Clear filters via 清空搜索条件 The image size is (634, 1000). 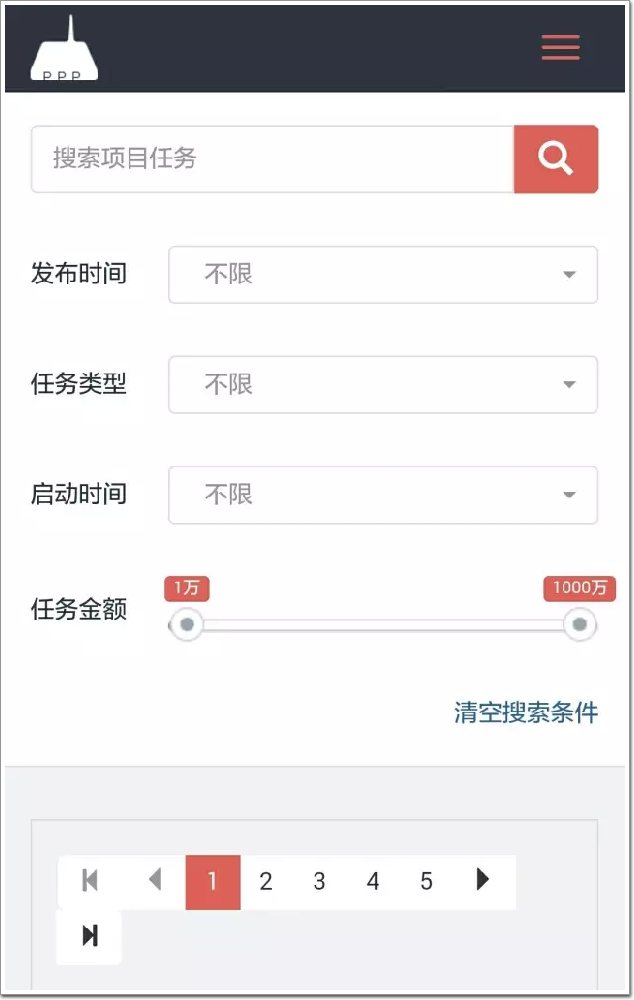pos(525,712)
